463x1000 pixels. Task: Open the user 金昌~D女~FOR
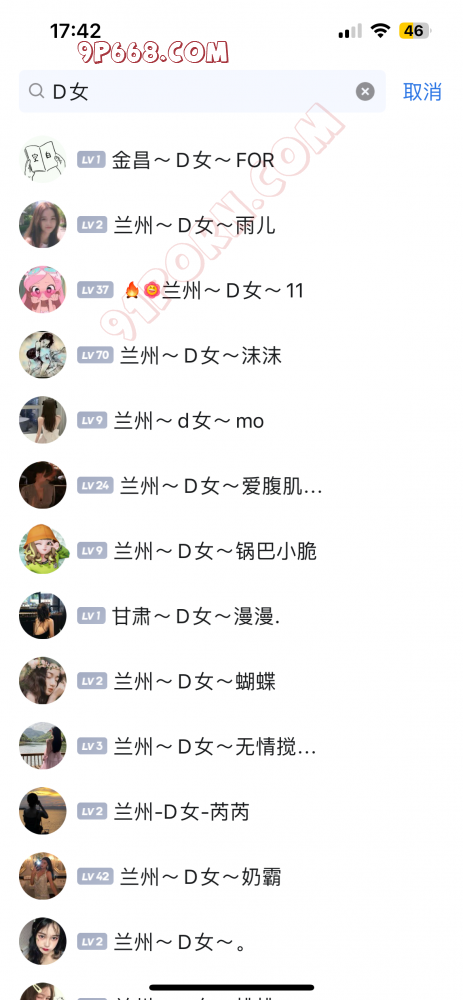(232, 160)
